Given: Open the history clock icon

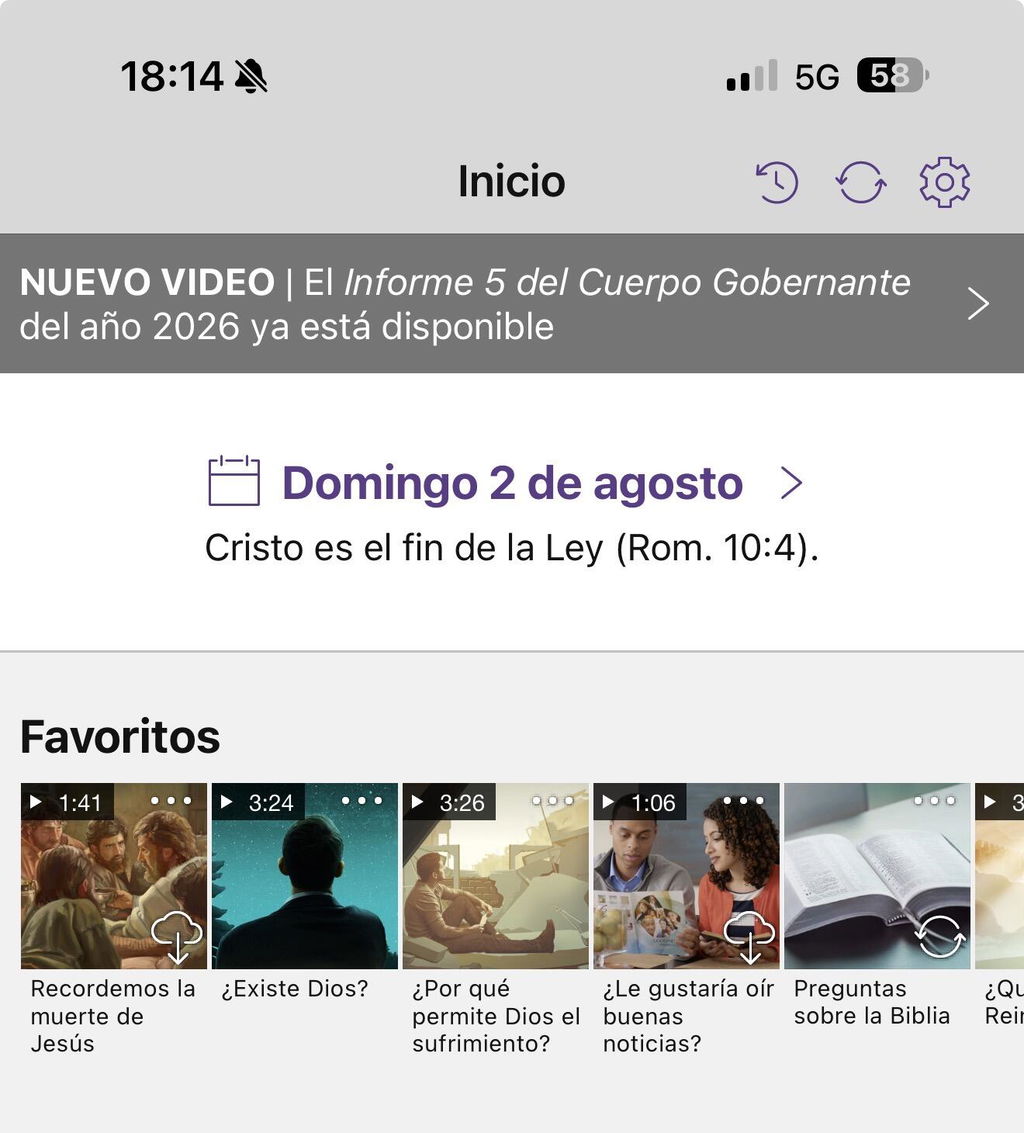Looking at the screenshot, I should coord(777,182).
